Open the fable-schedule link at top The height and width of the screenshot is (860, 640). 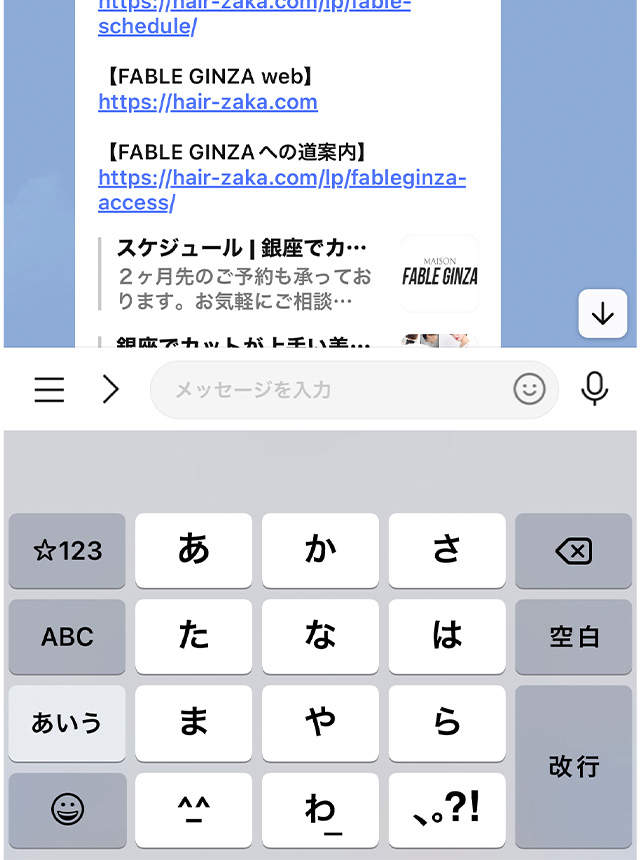[148, 26]
